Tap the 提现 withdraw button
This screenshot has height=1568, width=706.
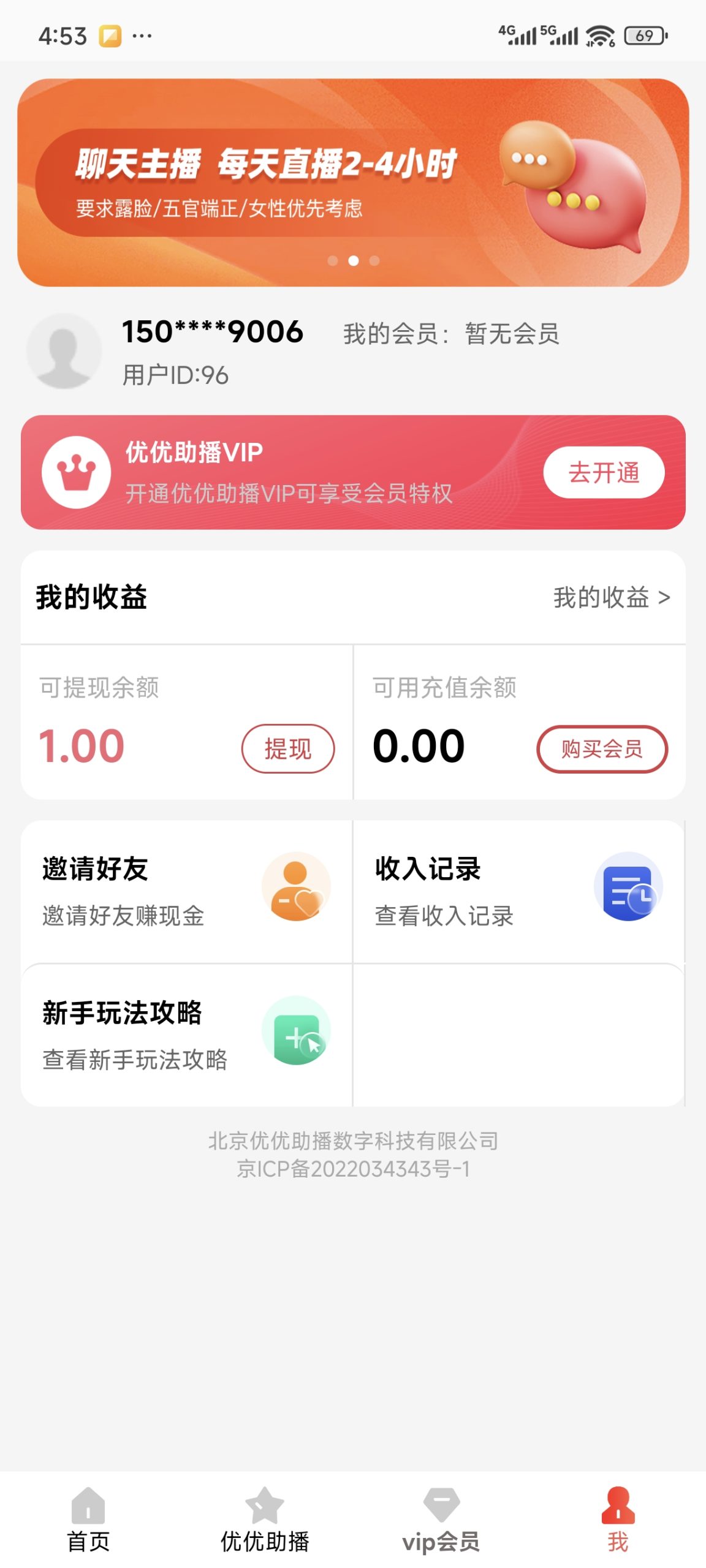coord(287,748)
